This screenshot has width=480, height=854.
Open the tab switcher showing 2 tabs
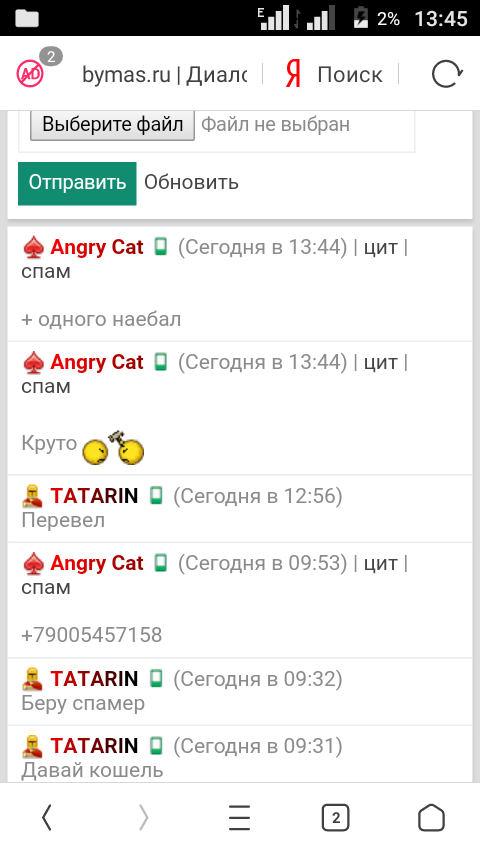click(335, 818)
